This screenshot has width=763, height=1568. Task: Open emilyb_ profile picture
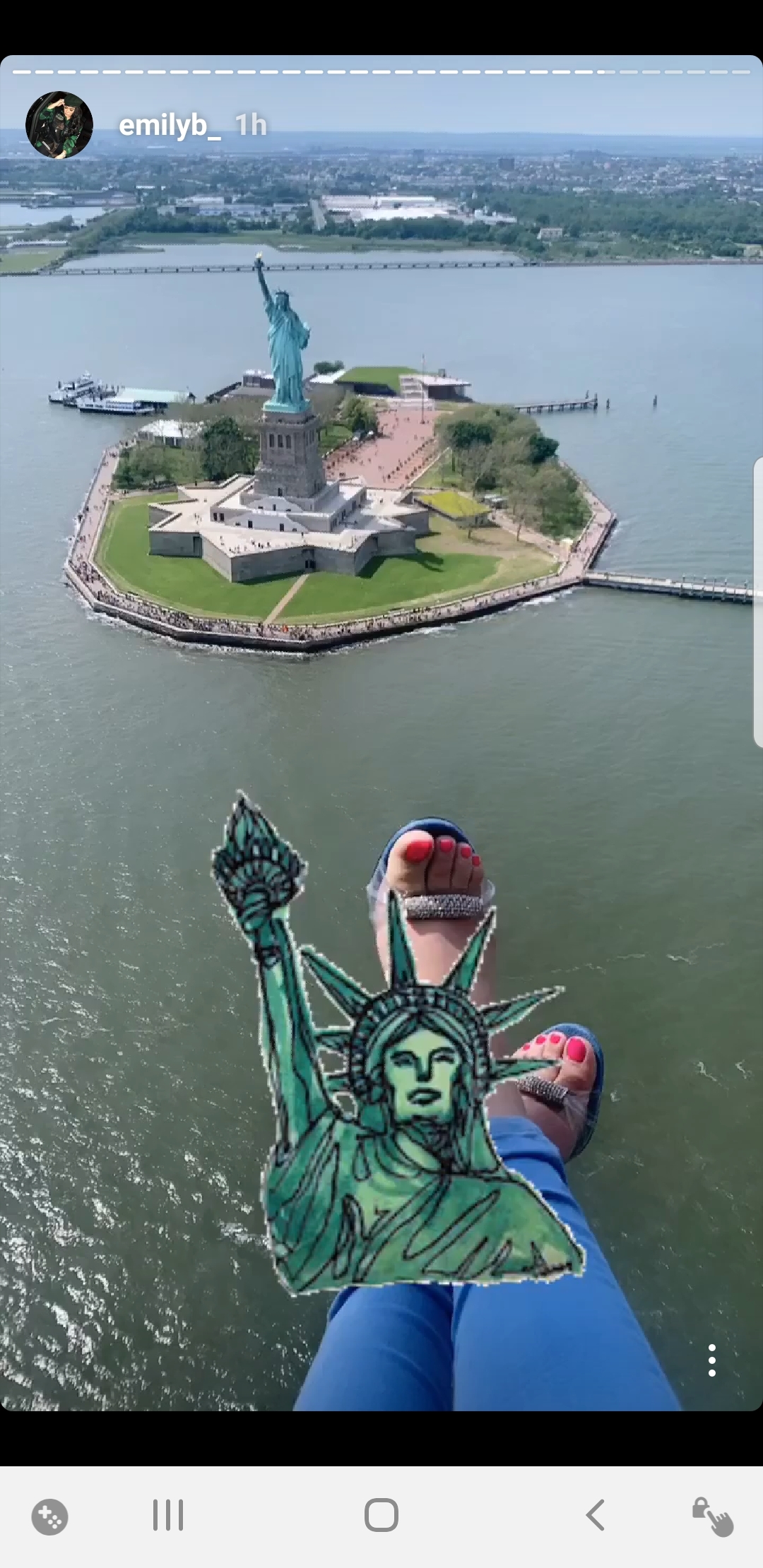point(59,125)
